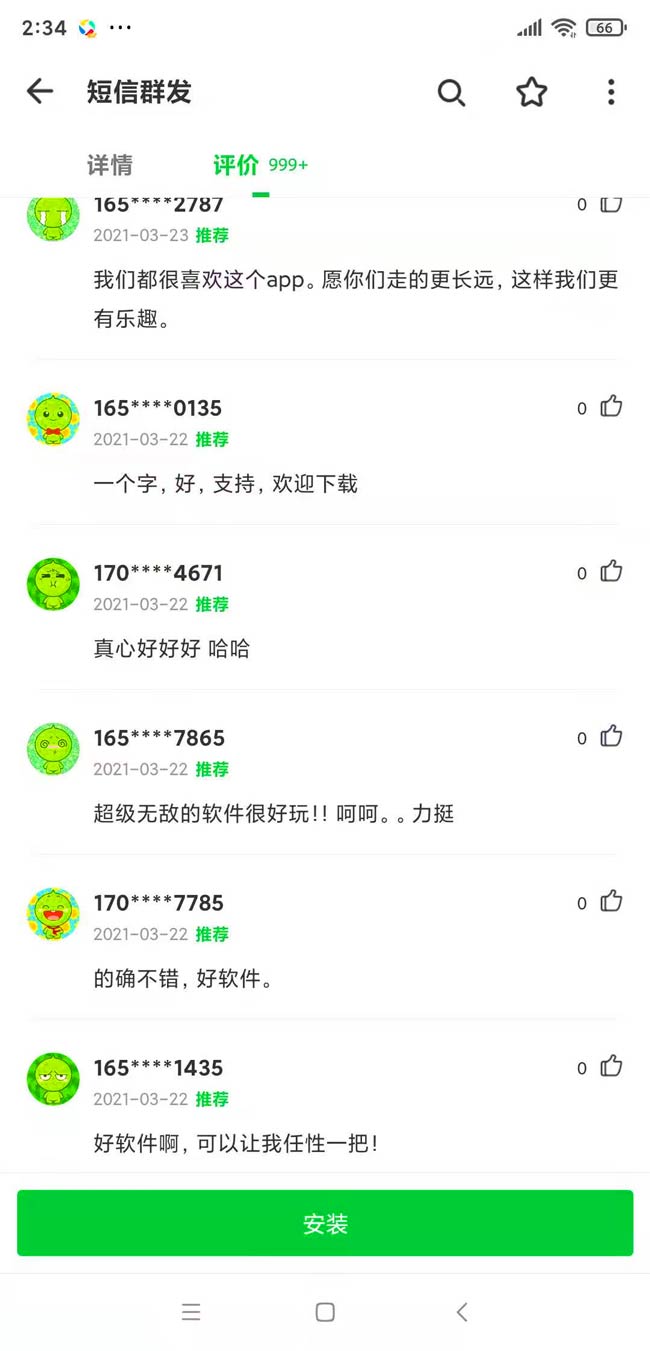Go back from the 短信群发 page

coord(40,92)
